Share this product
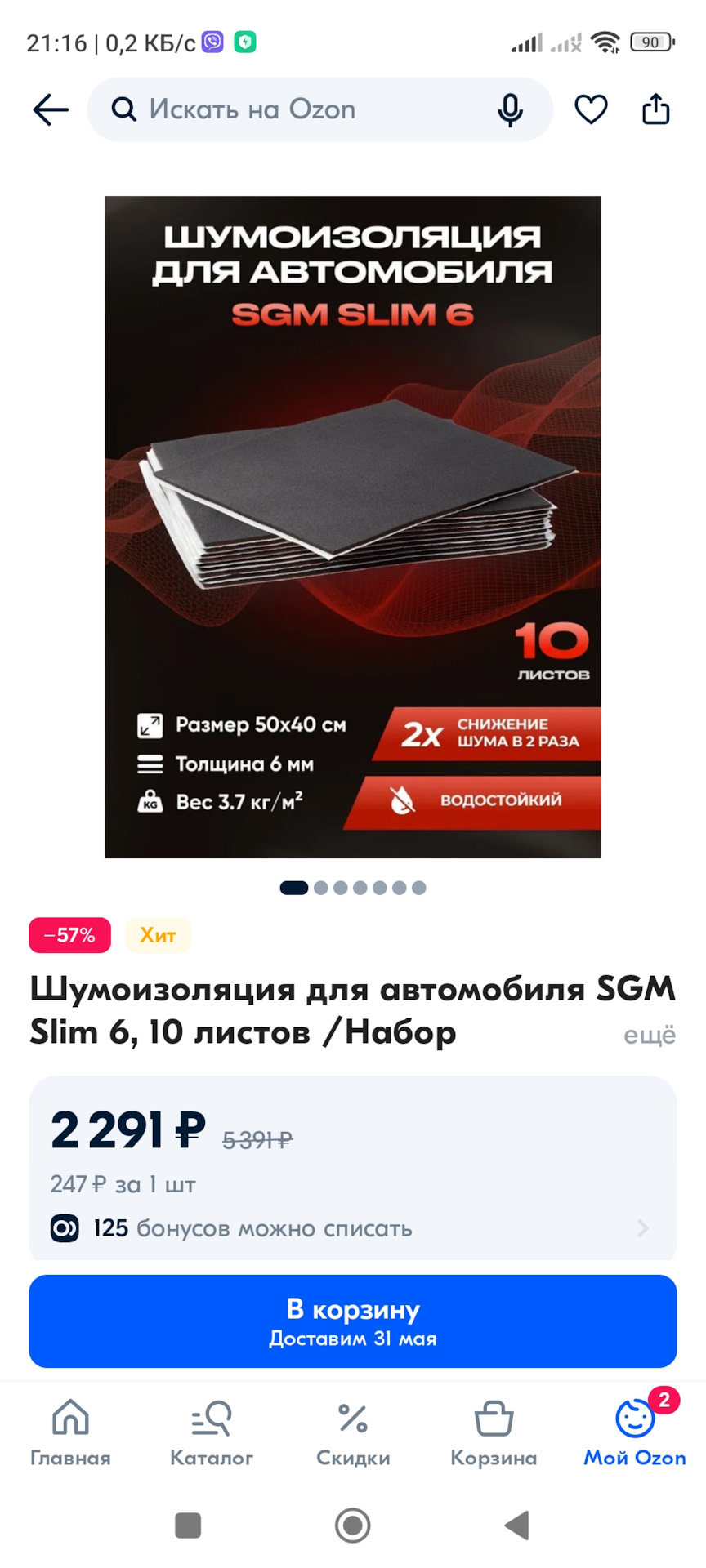The width and height of the screenshot is (706, 1568). (x=655, y=109)
